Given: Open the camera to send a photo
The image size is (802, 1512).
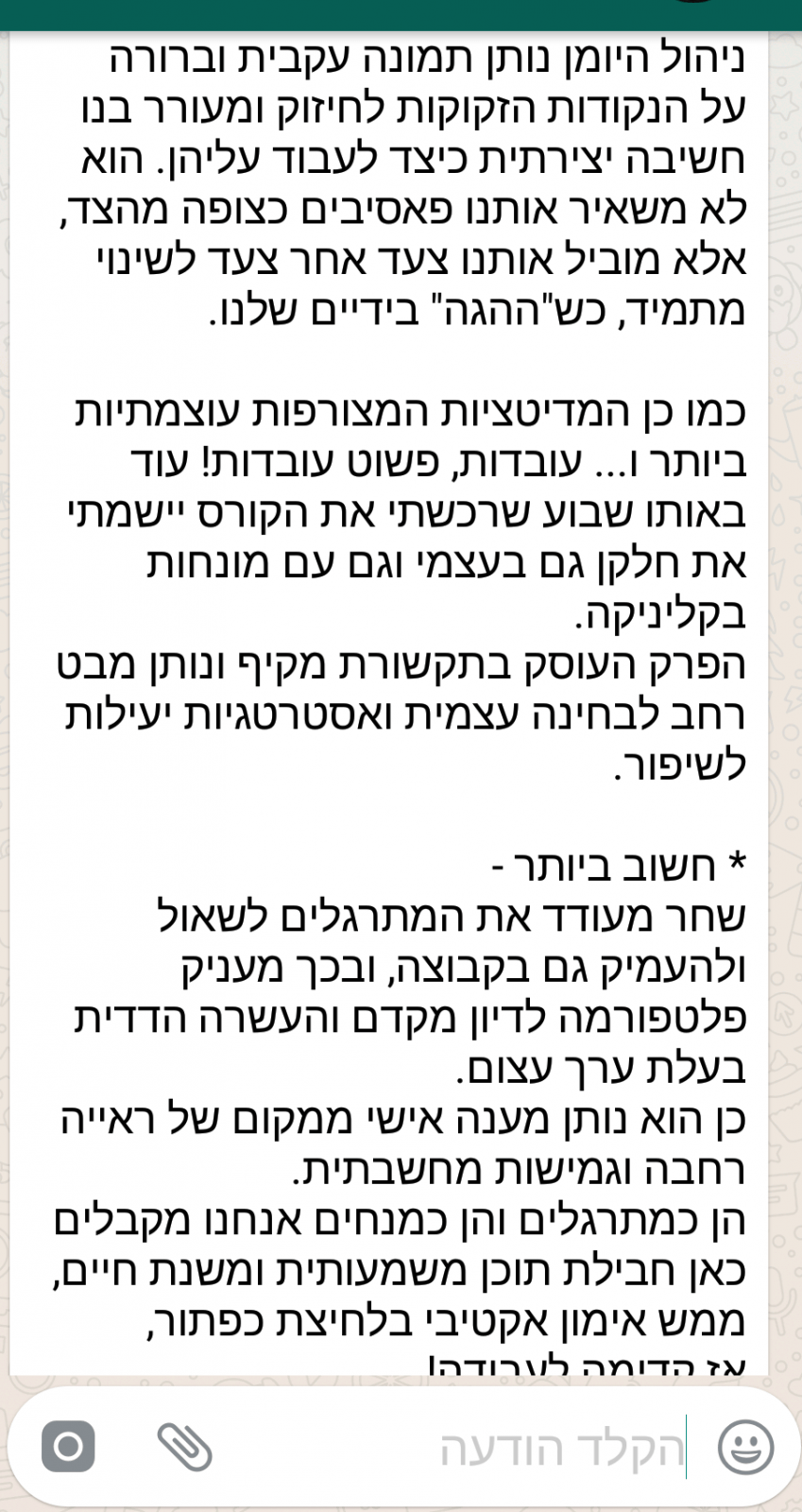Looking at the screenshot, I should click(x=68, y=1447).
